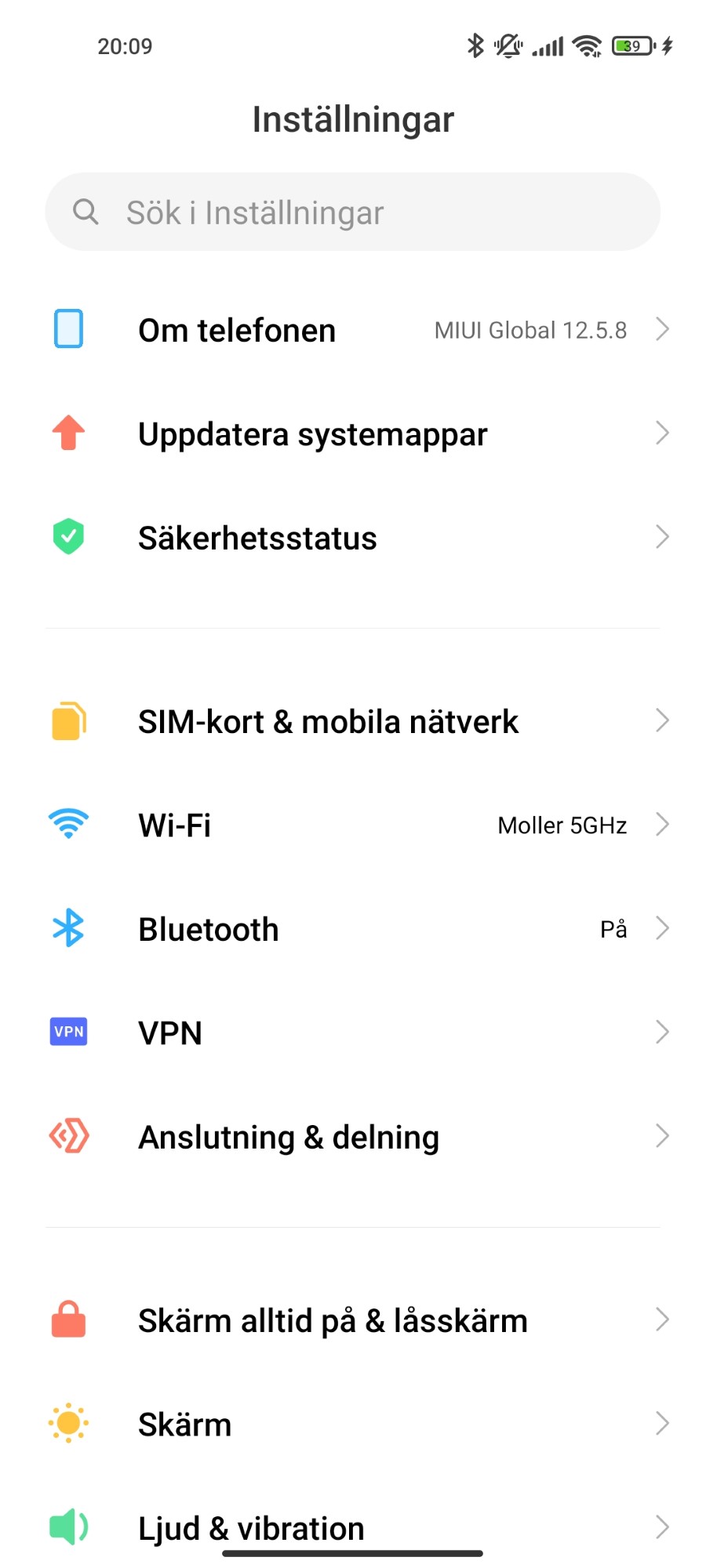Go to SIM-kort & mobila nätverk
The width and height of the screenshot is (706, 1568).
(x=353, y=721)
